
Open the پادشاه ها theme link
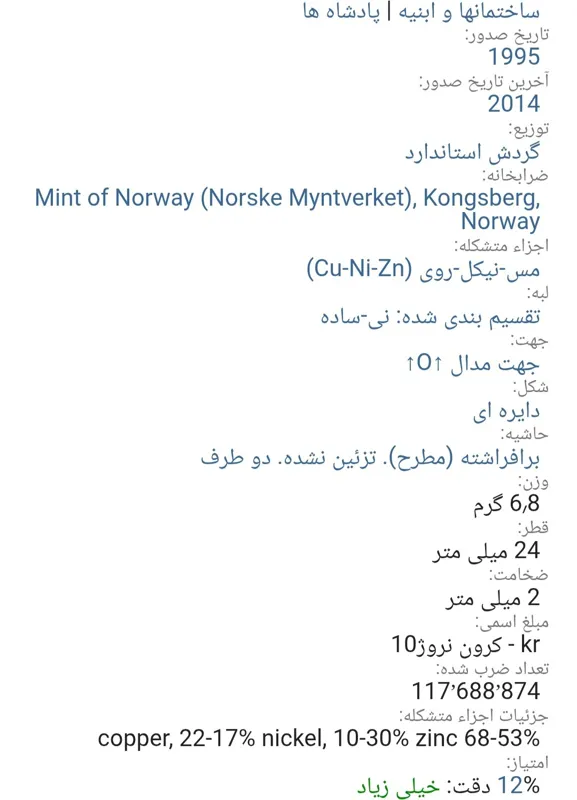pos(341,12)
